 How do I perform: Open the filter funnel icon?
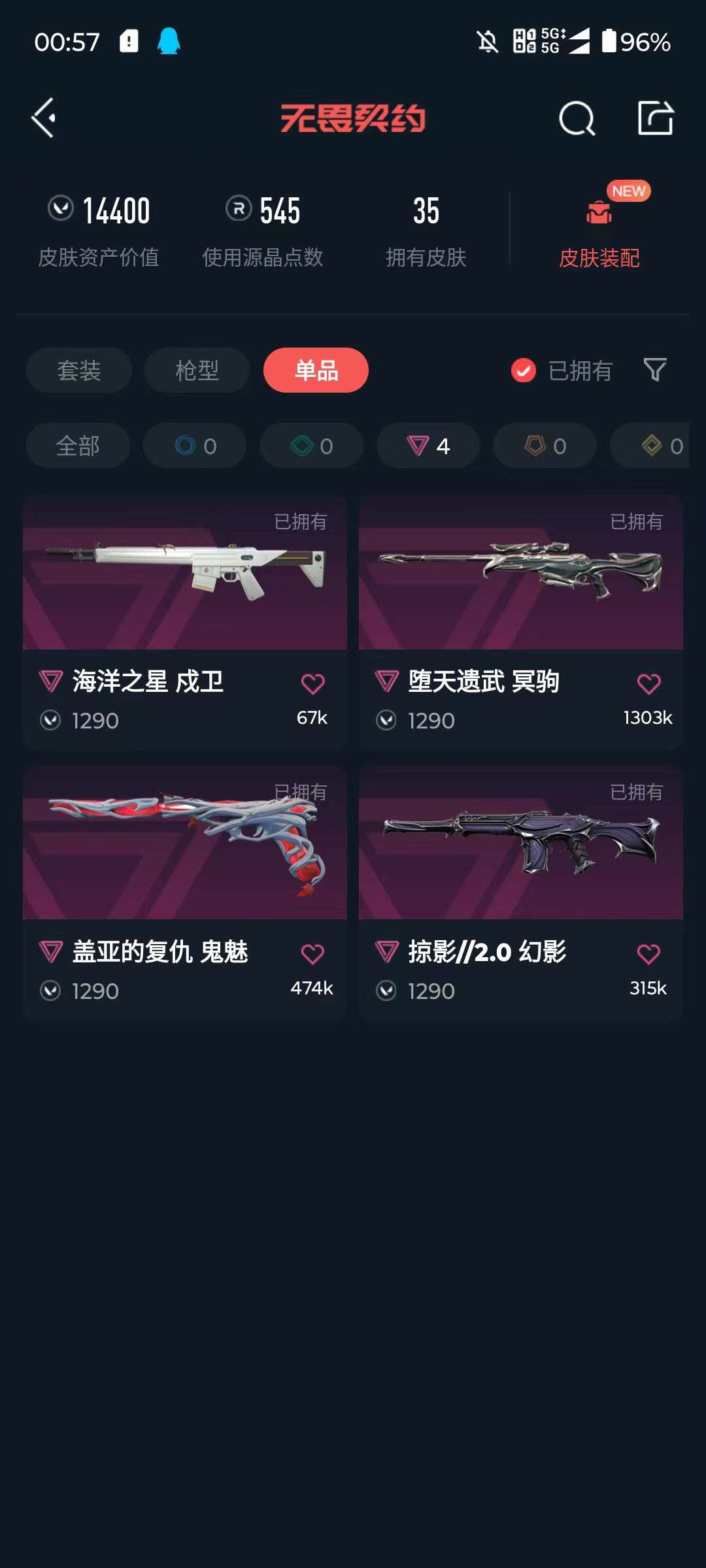tap(654, 370)
